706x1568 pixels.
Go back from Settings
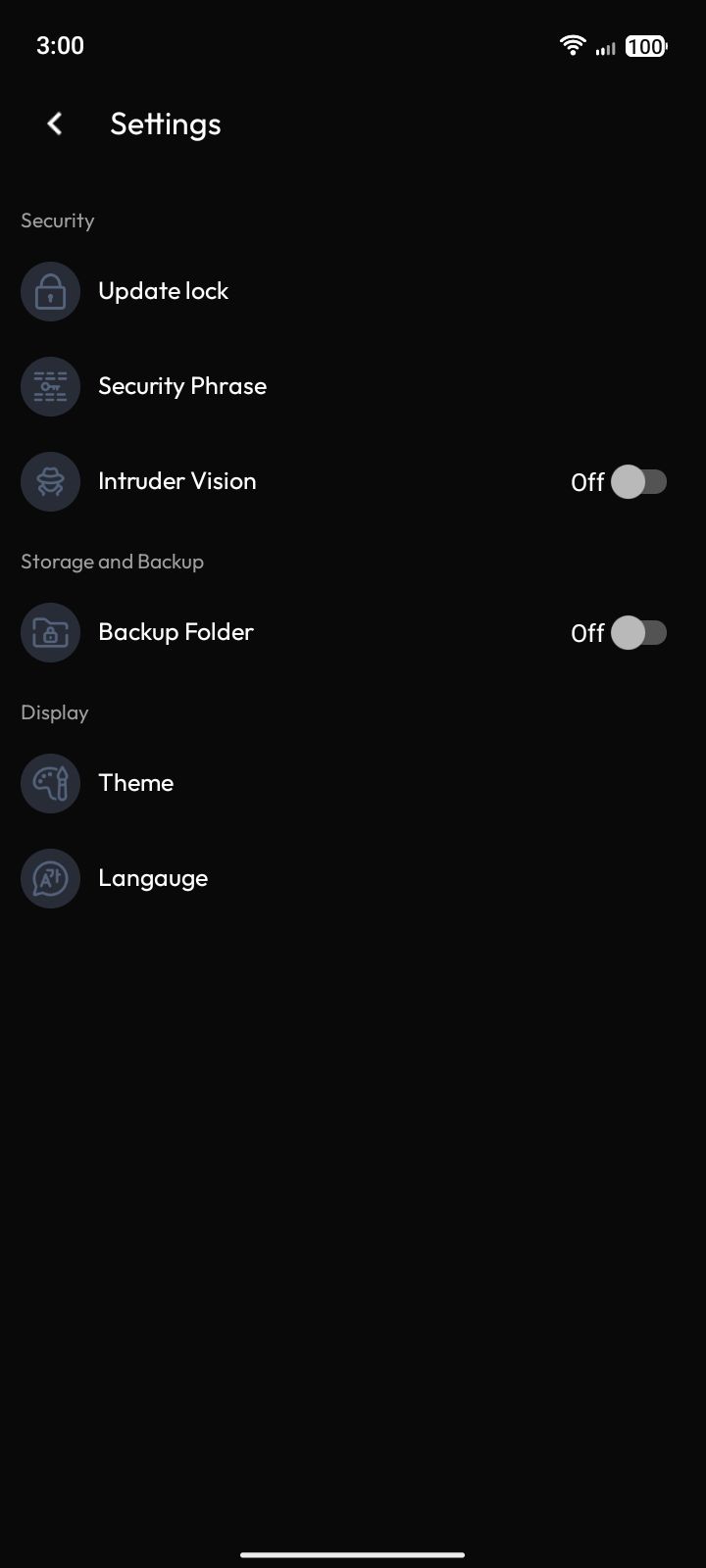tap(55, 123)
